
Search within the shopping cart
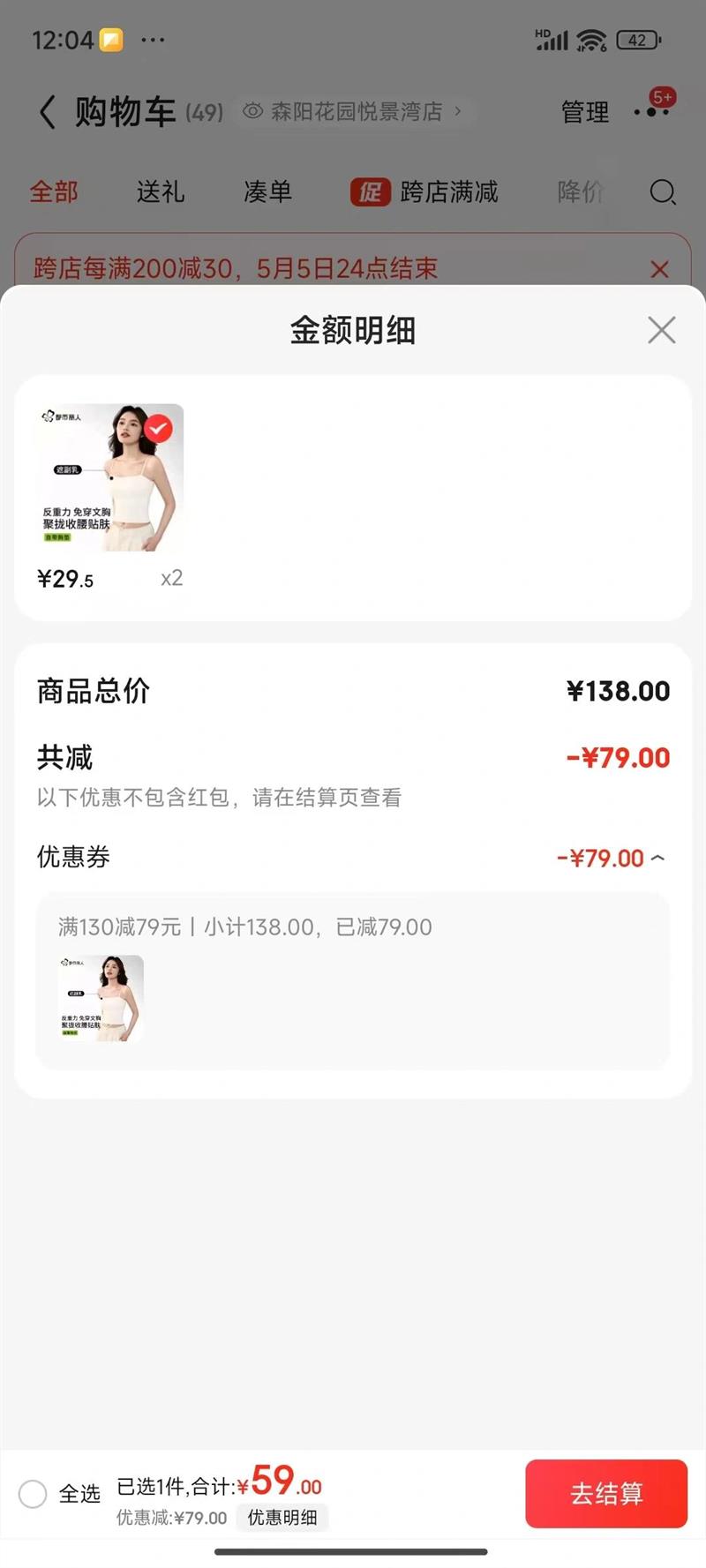tap(662, 191)
